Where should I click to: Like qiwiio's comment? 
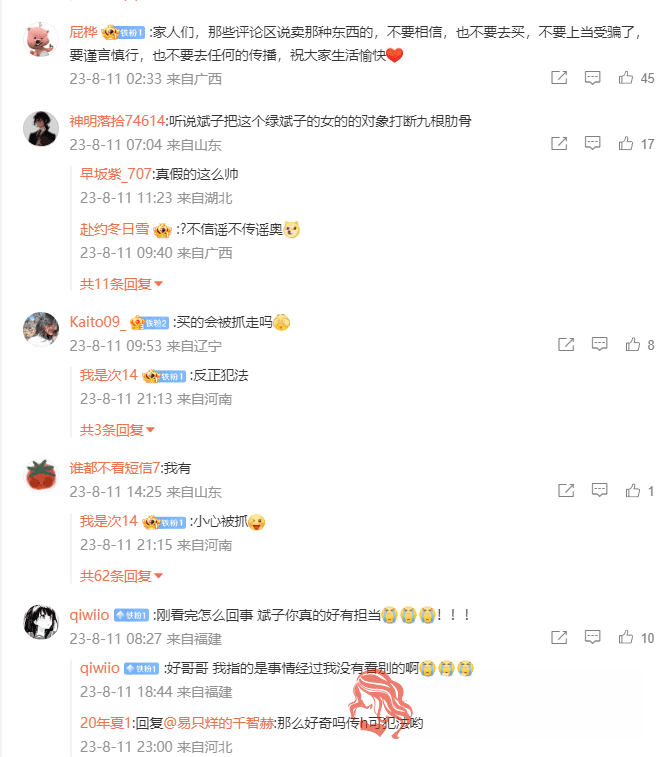click(x=626, y=637)
